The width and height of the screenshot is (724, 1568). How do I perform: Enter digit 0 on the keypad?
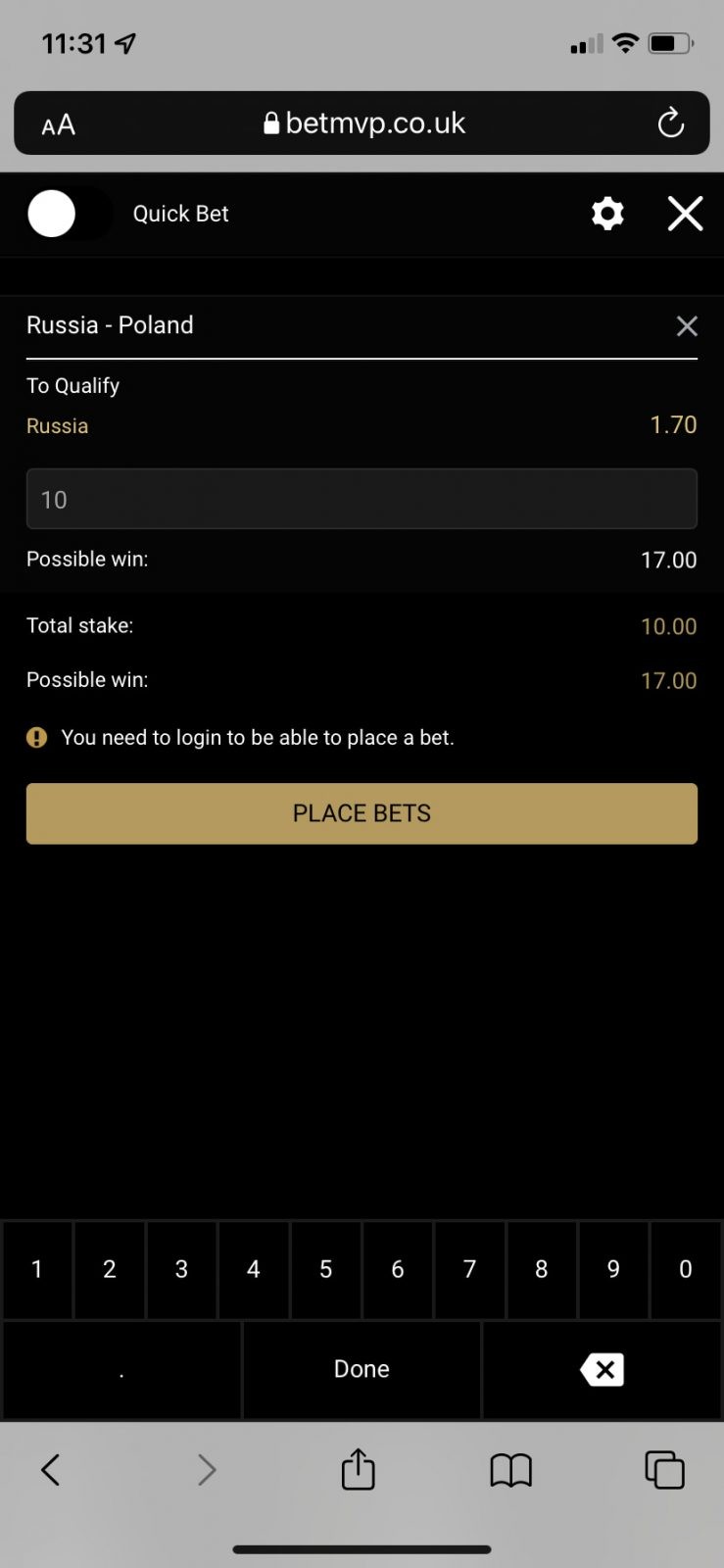[685, 1269]
